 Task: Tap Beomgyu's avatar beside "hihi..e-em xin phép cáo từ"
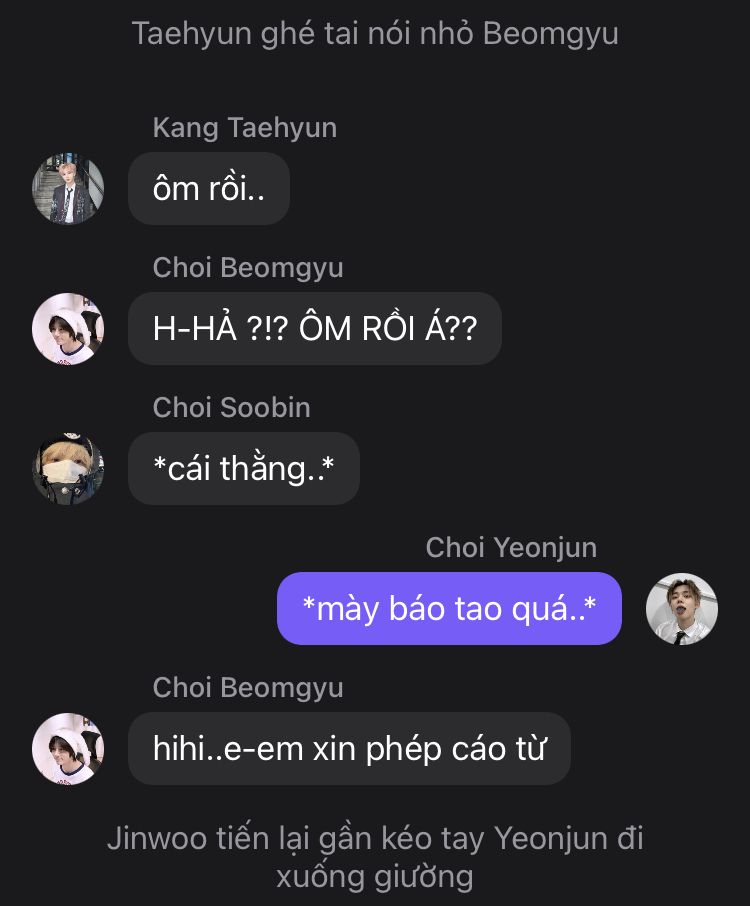click(x=68, y=749)
